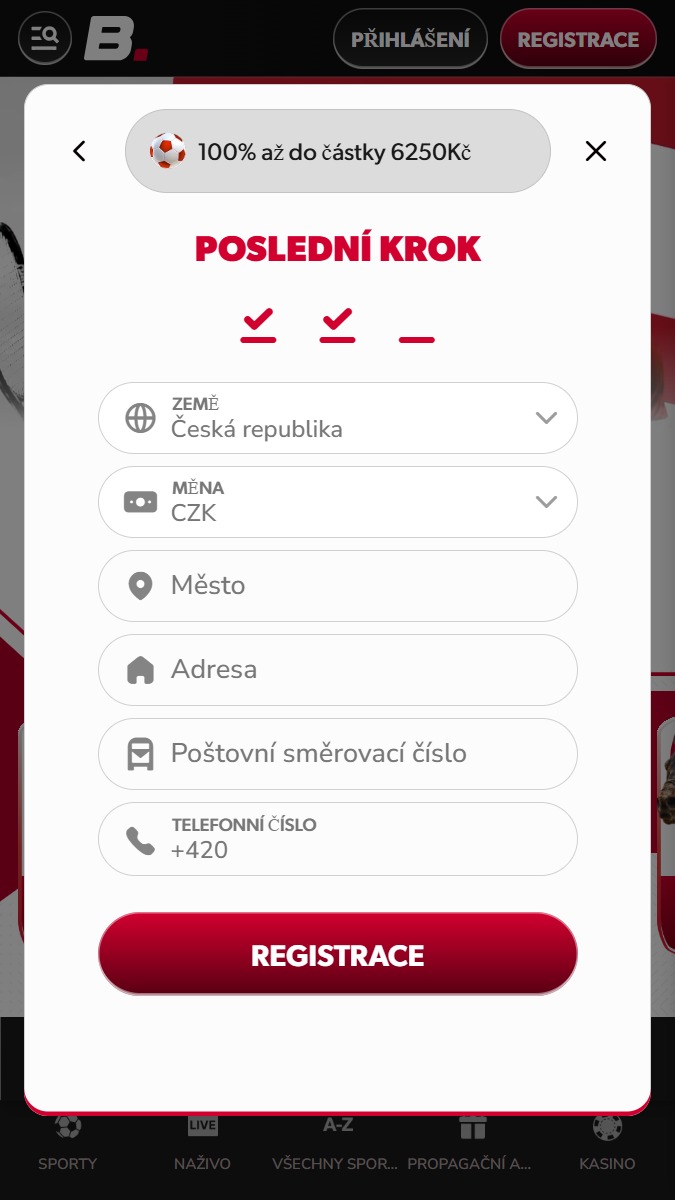
Task: Close the registration dialog
Action: [x=596, y=151]
